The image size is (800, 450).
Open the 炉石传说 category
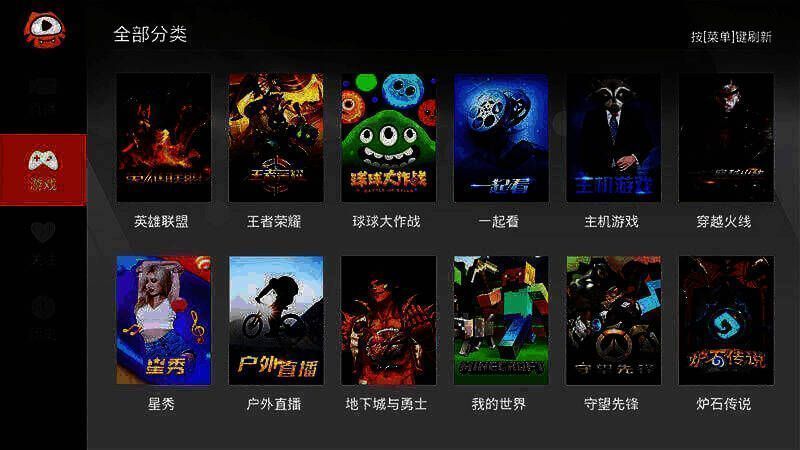click(x=724, y=321)
